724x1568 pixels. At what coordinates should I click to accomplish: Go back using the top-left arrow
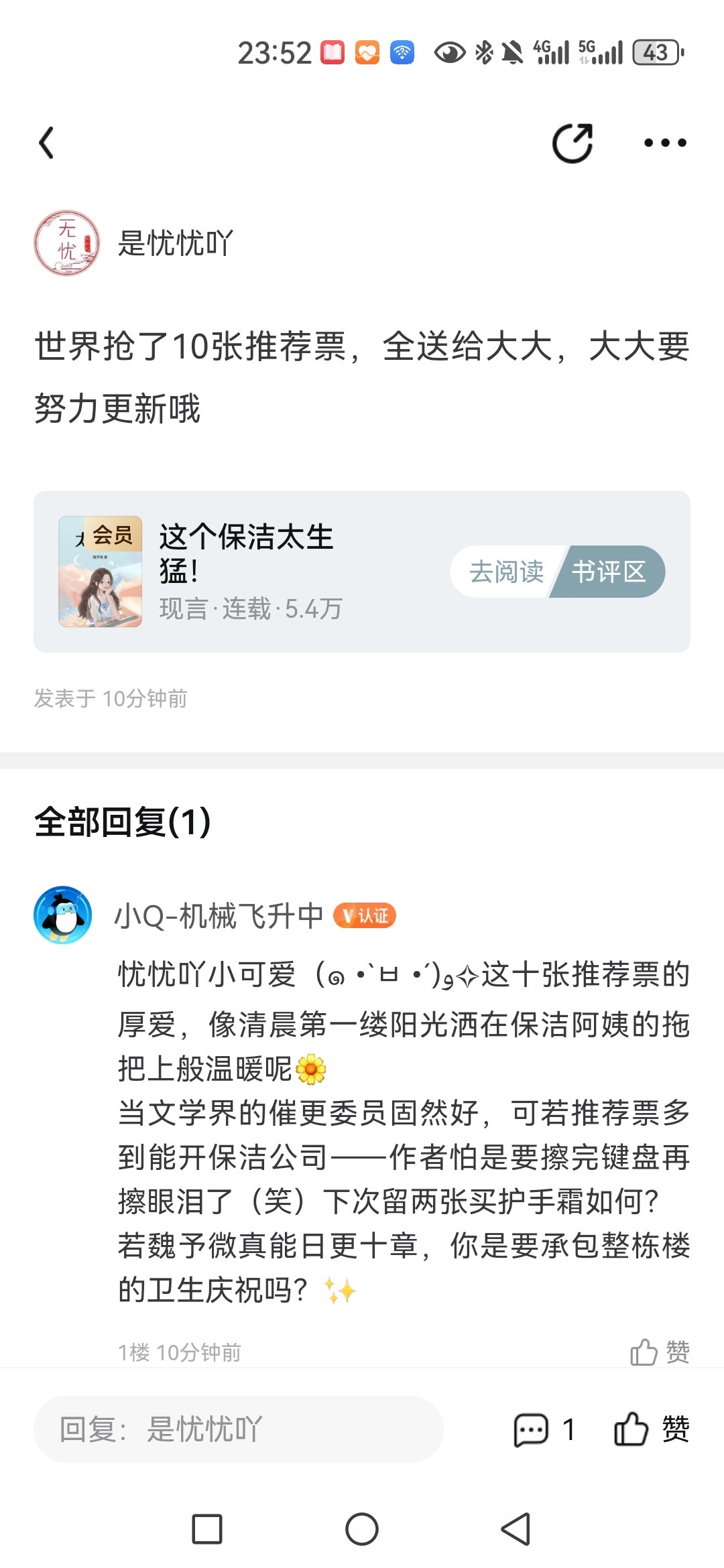click(x=46, y=143)
